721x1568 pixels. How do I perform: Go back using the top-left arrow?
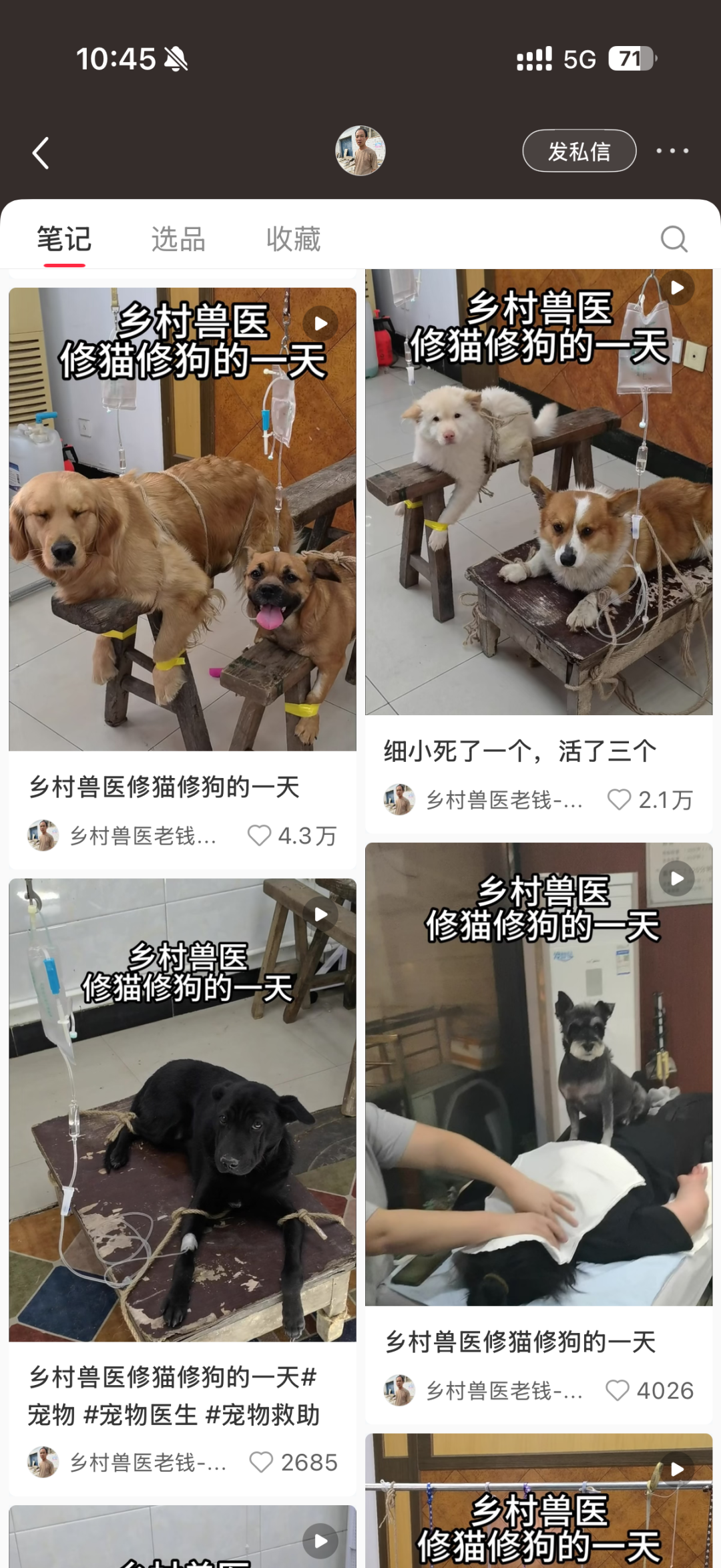pos(41,153)
